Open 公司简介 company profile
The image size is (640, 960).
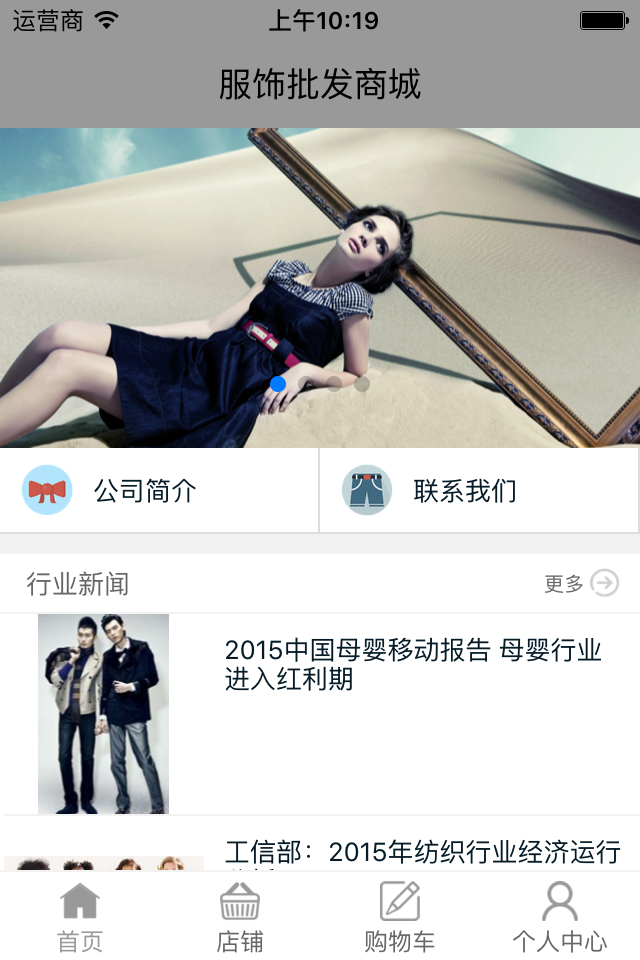pos(159,491)
